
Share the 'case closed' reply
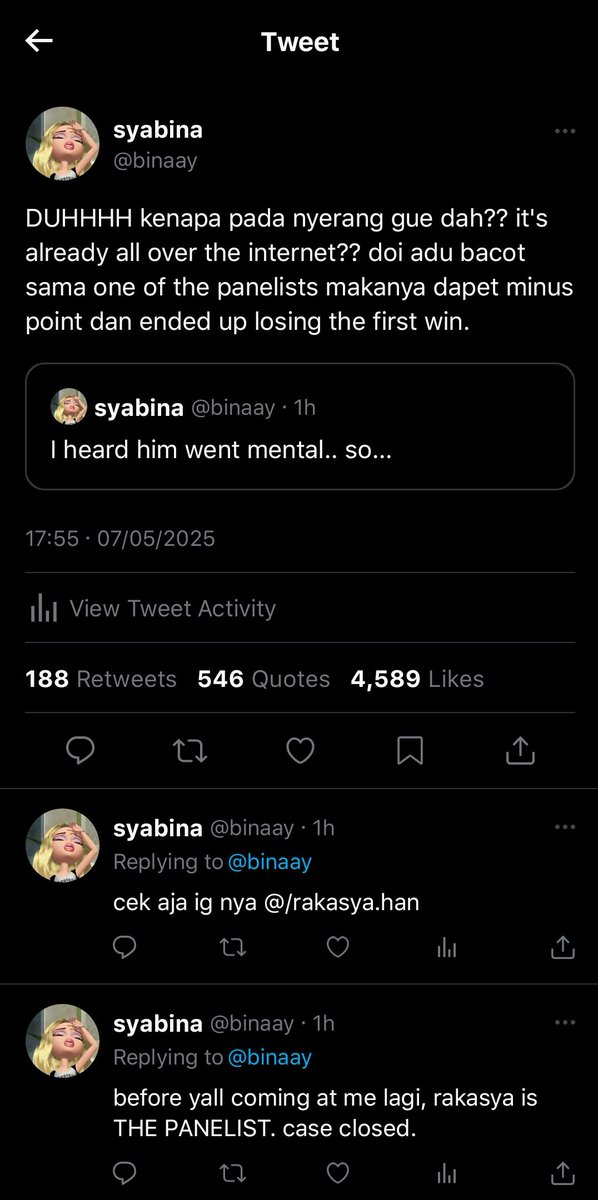563,1170
